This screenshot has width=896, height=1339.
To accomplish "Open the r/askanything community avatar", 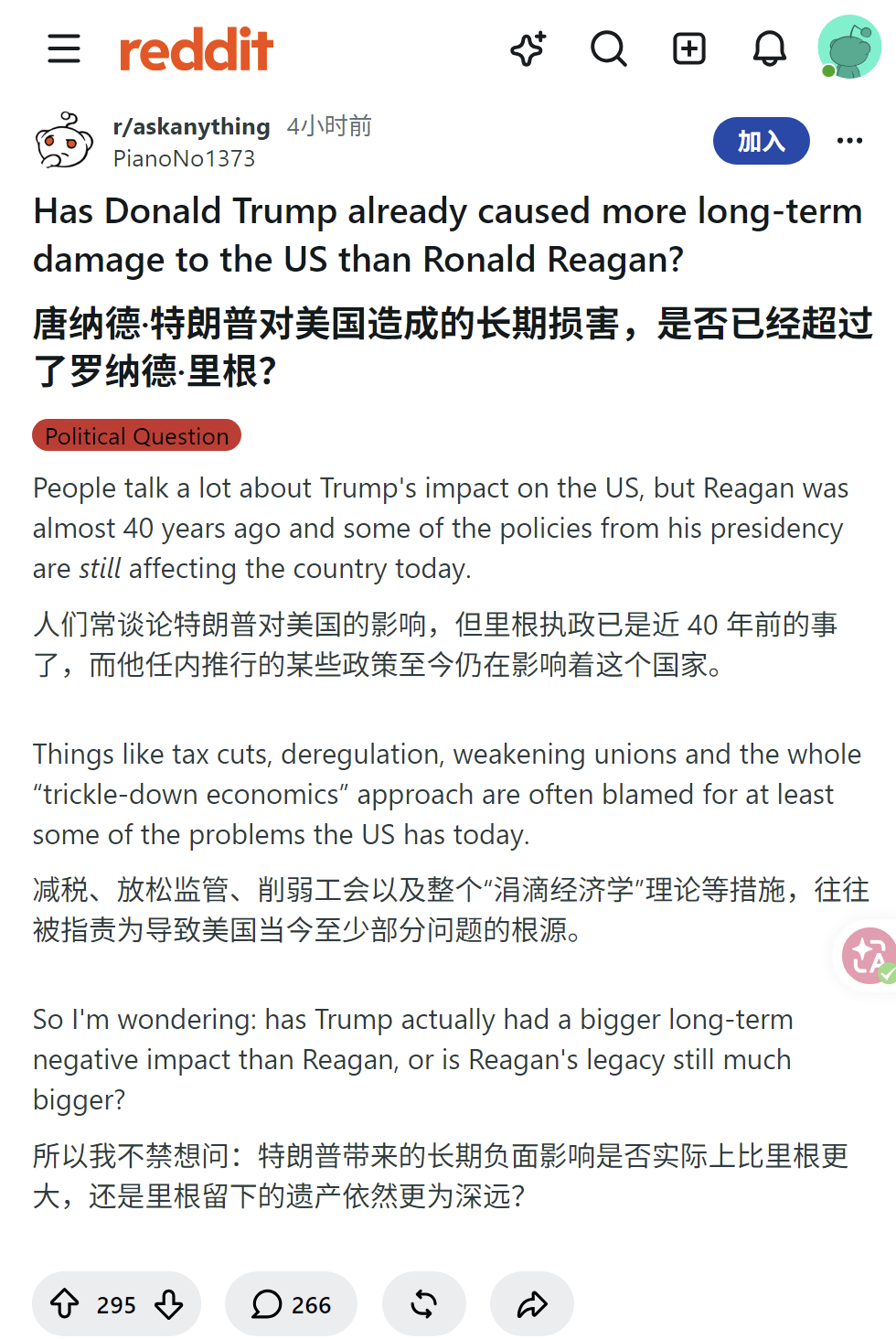I will click(64, 141).
